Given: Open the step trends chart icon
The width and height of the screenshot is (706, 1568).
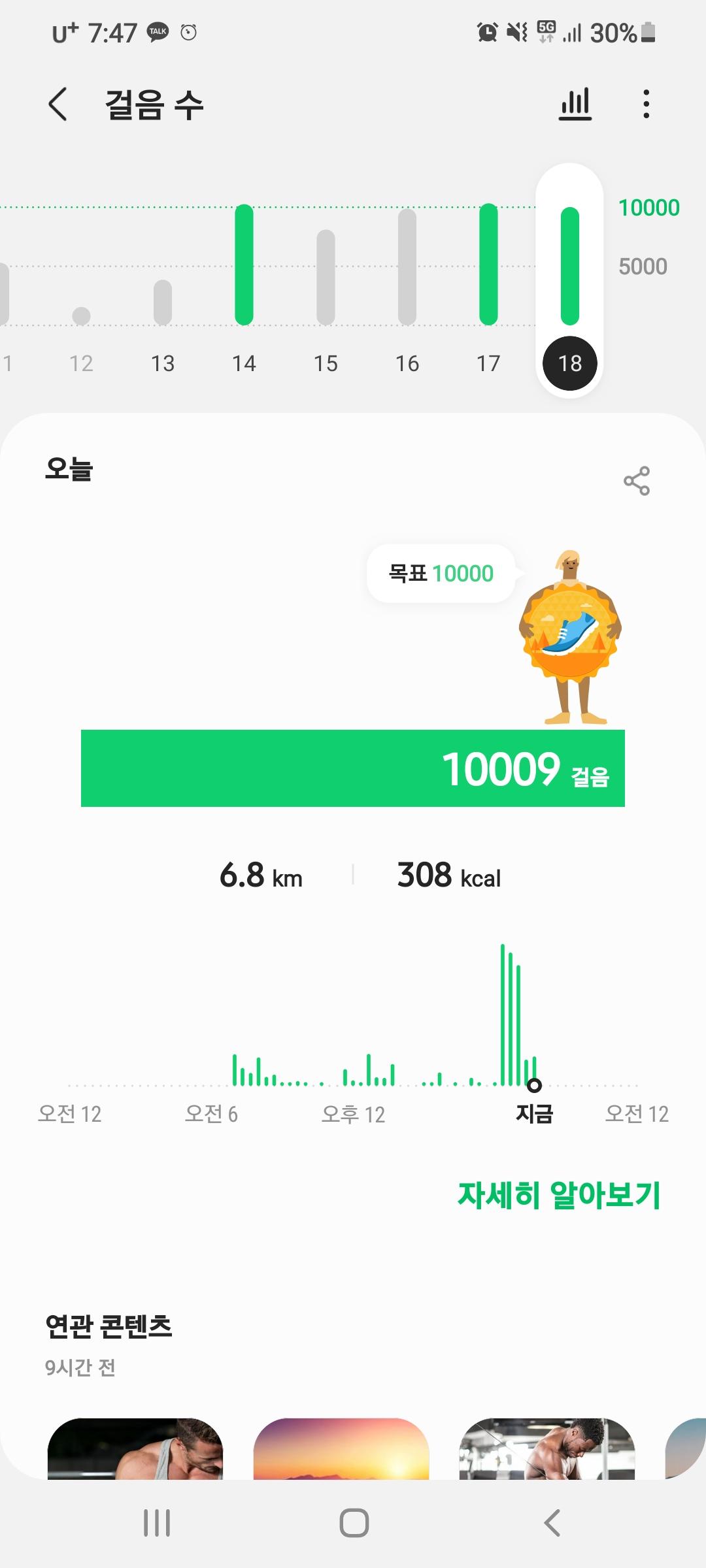Looking at the screenshot, I should pos(575,105).
